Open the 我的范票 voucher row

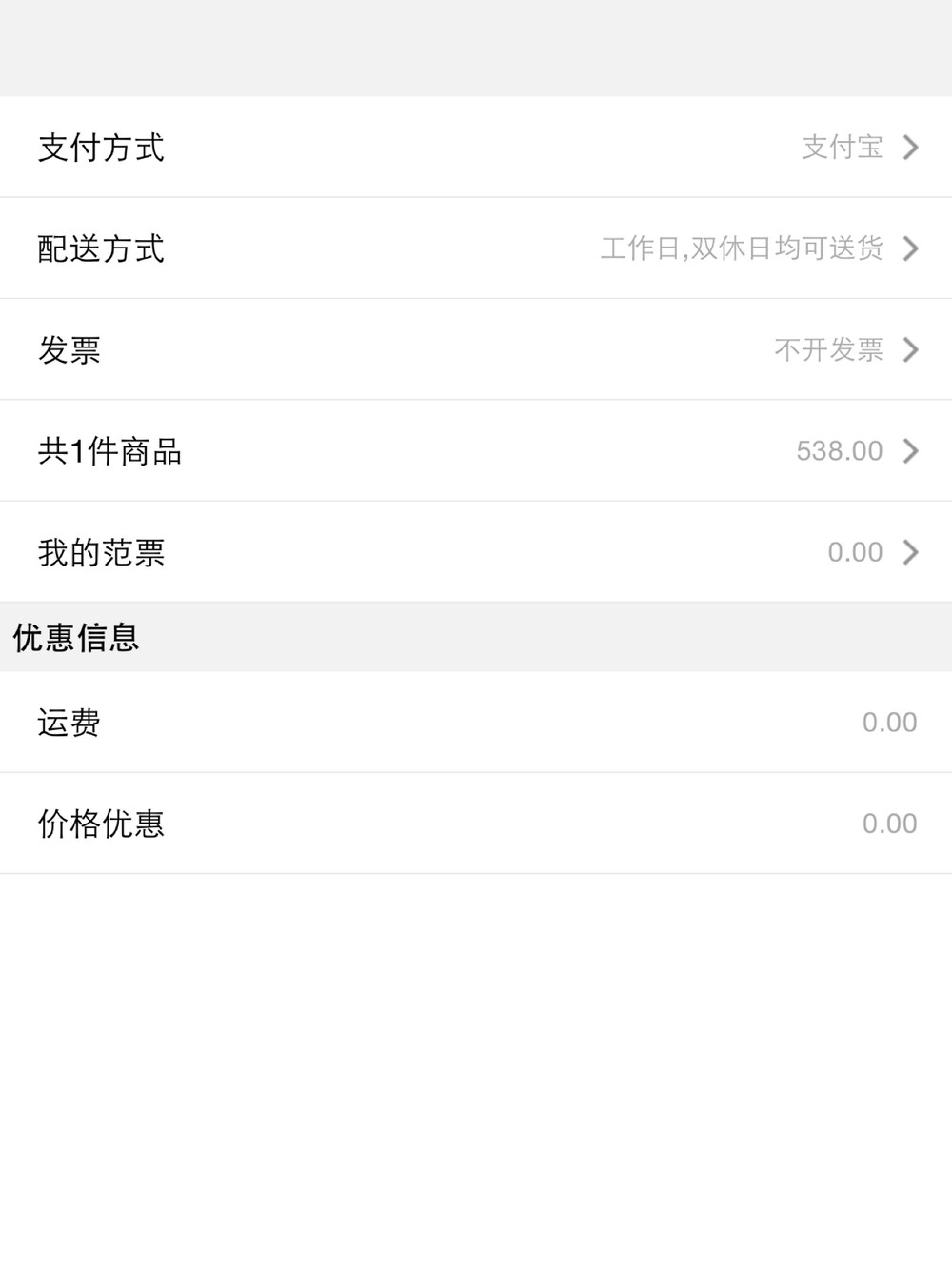[x=476, y=552]
